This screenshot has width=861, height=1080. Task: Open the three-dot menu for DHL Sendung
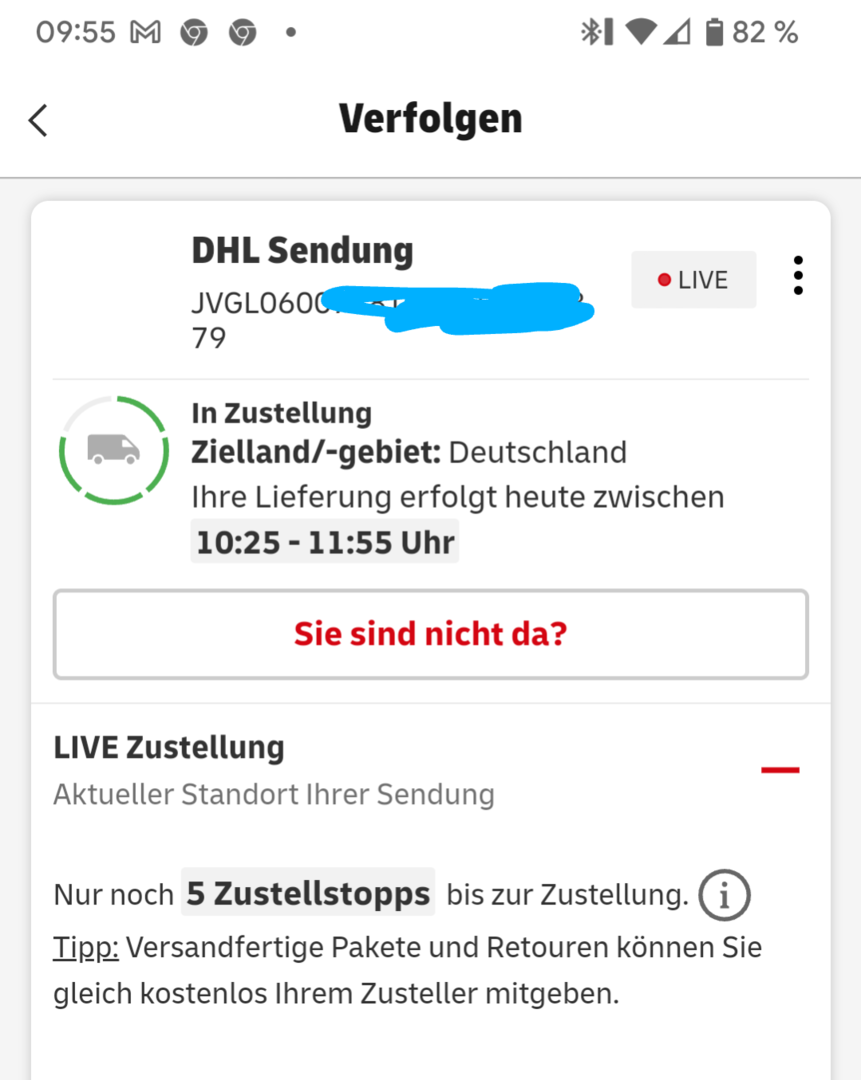797,276
